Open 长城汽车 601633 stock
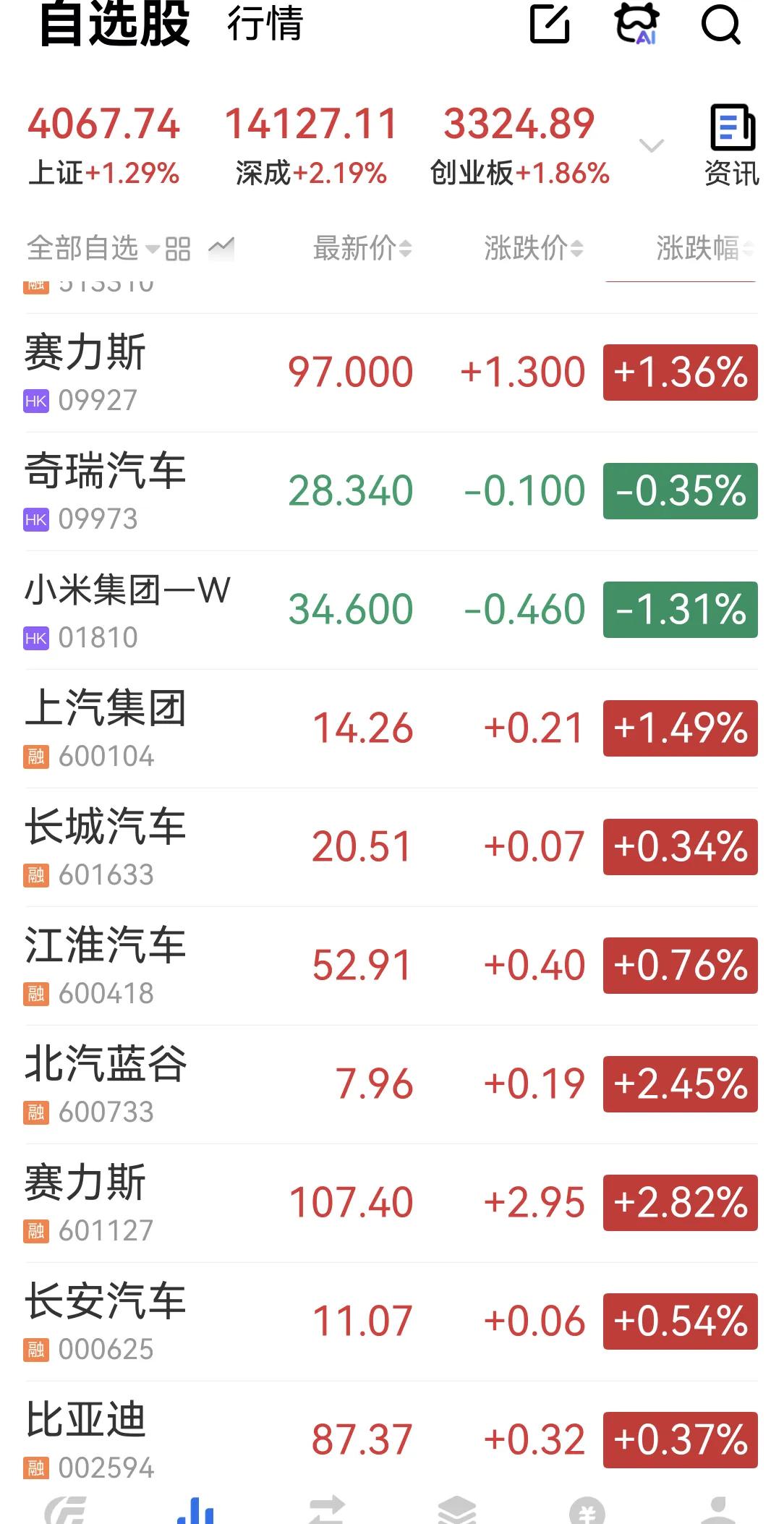This screenshot has height=1524, width=784. tap(391, 848)
